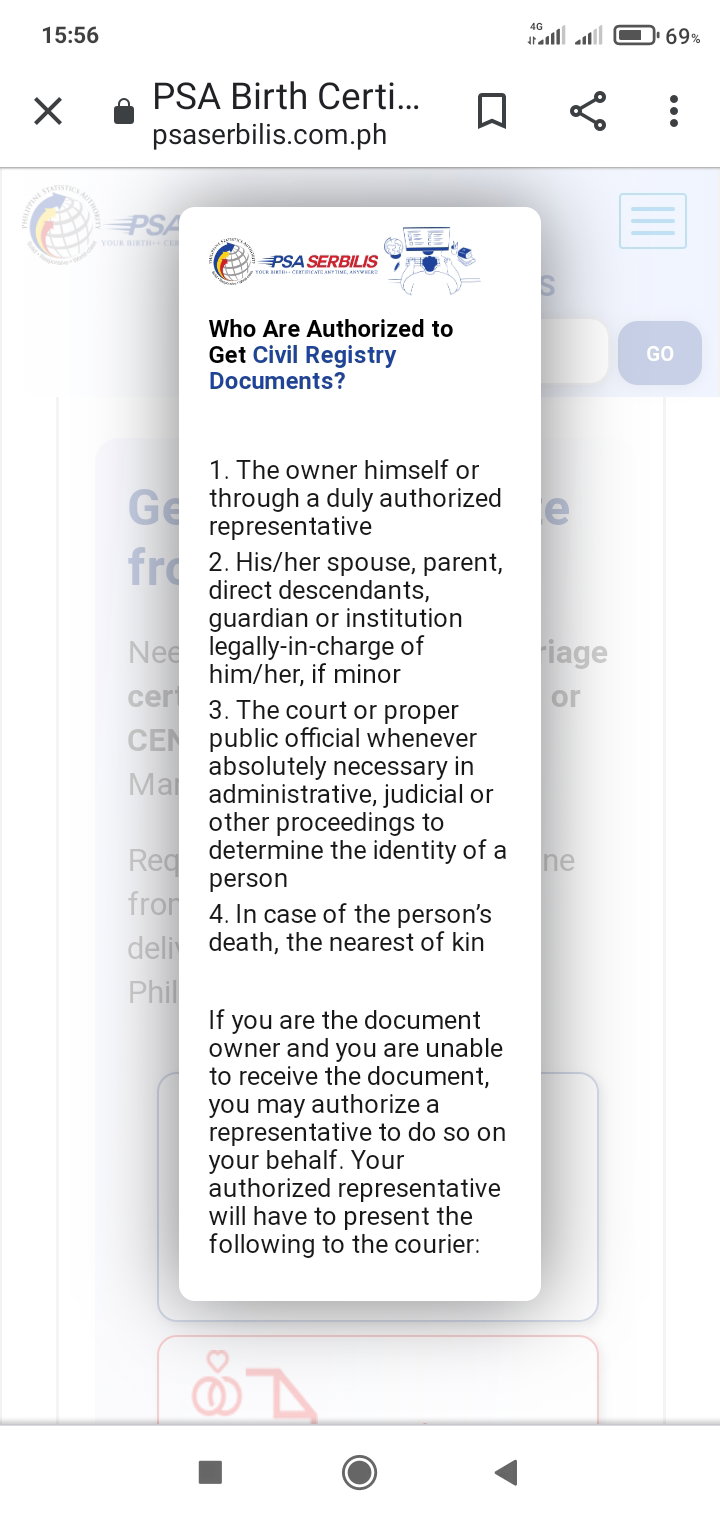The image size is (720, 1520).
Task: Open the site hamburger menu
Action: pyautogui.click(x=653, y=221)
